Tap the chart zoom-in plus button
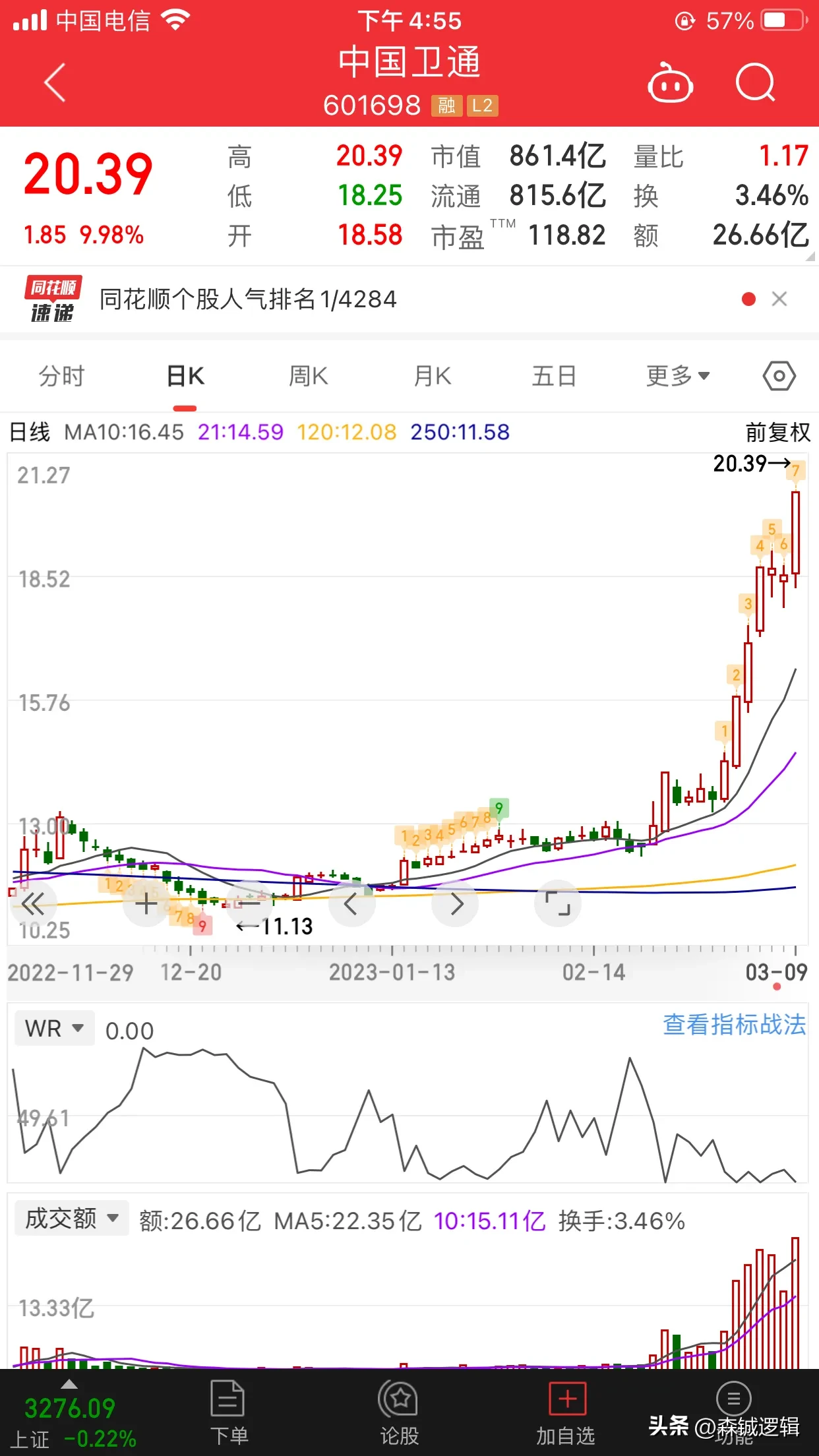The height and width of the screenshot is (1456, 819). [146, 904]
